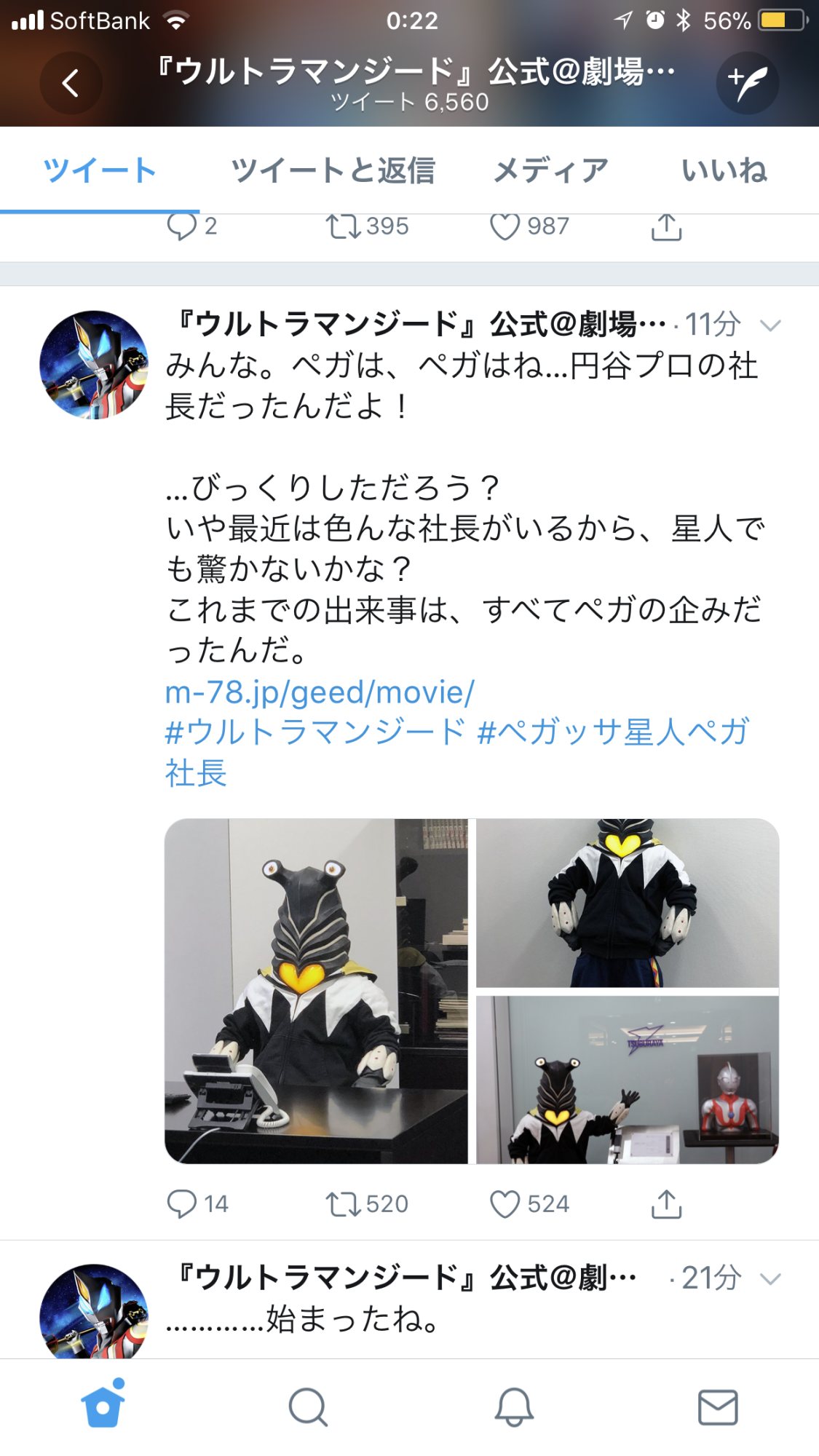Open the direct messages tab
This screenshot has width=819, height=1456.
(x=718, y=1407)
